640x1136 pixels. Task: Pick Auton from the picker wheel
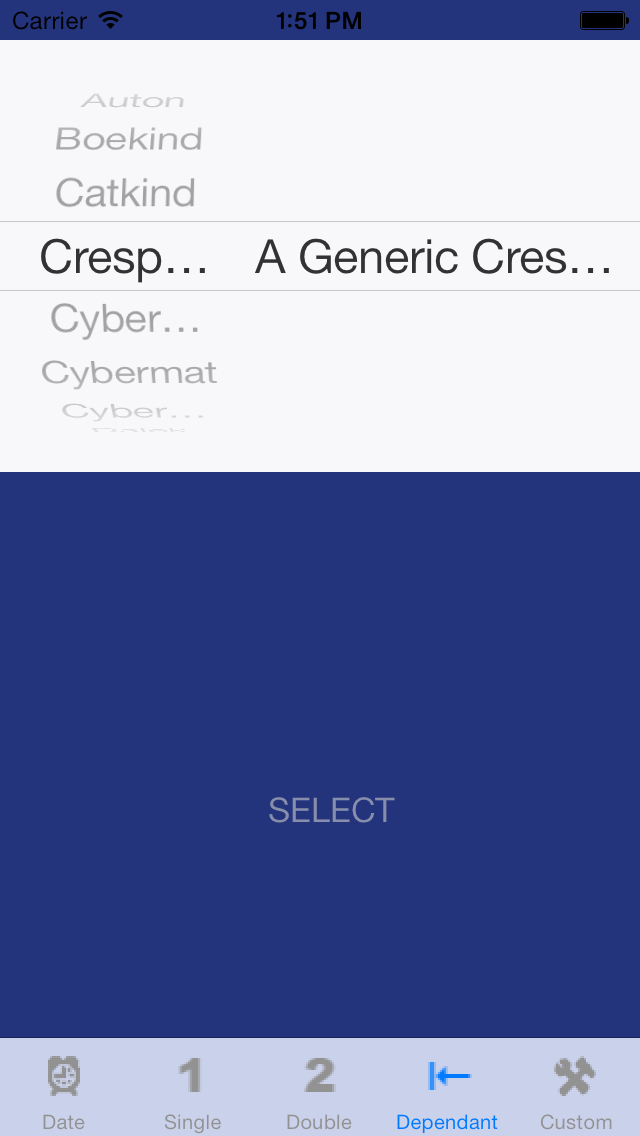[x=133, y=101]
